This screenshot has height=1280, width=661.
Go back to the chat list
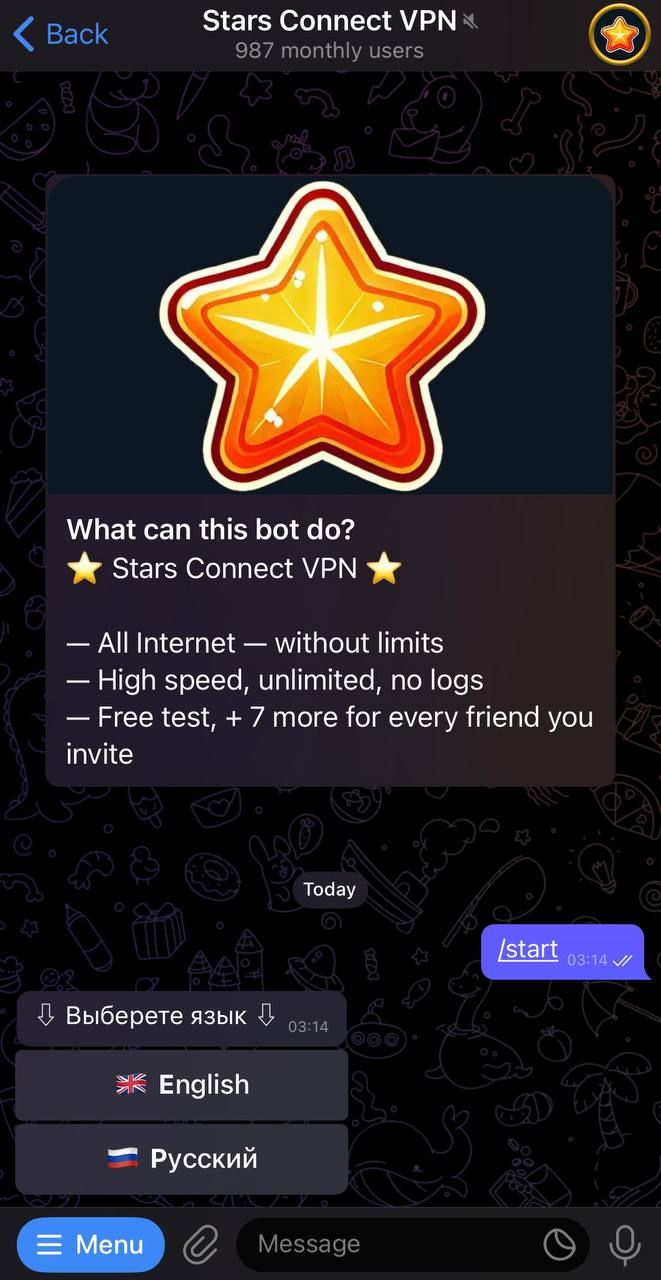(60, 34)
